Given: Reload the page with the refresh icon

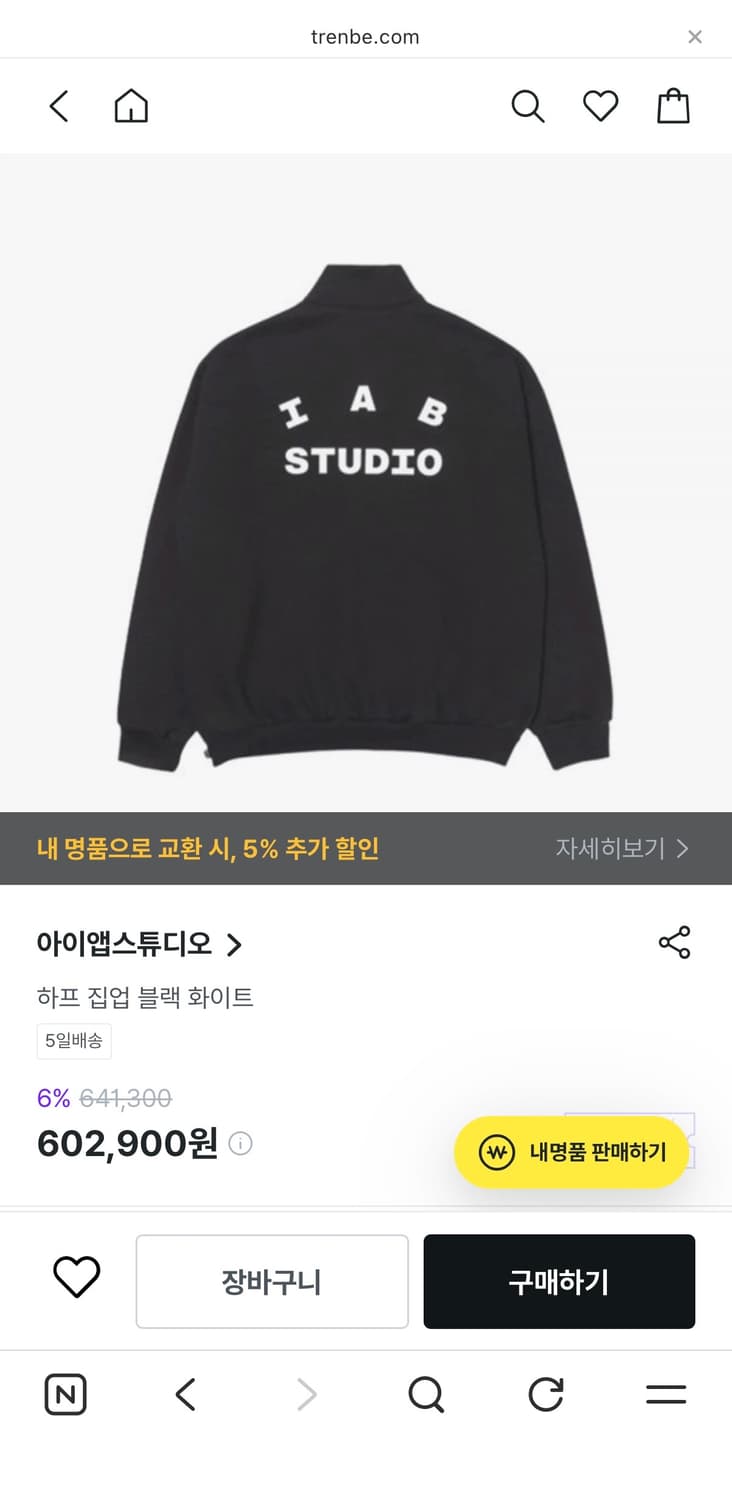Looking at the screenshot, I should [x=545, y=1394].
